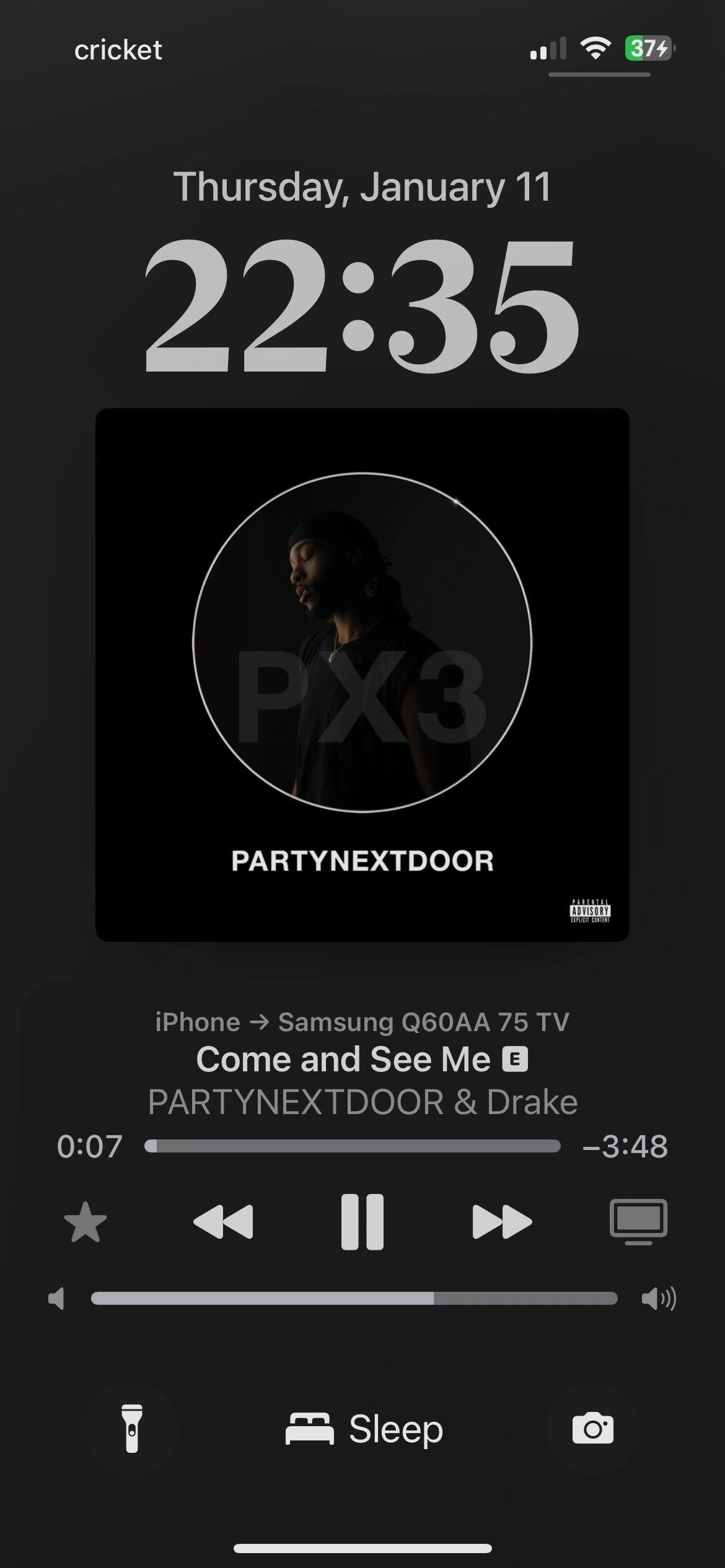Skip to the next track
Viewport: 725px width, 1568px height.
pyautogui.click(x=502, y=1222)
